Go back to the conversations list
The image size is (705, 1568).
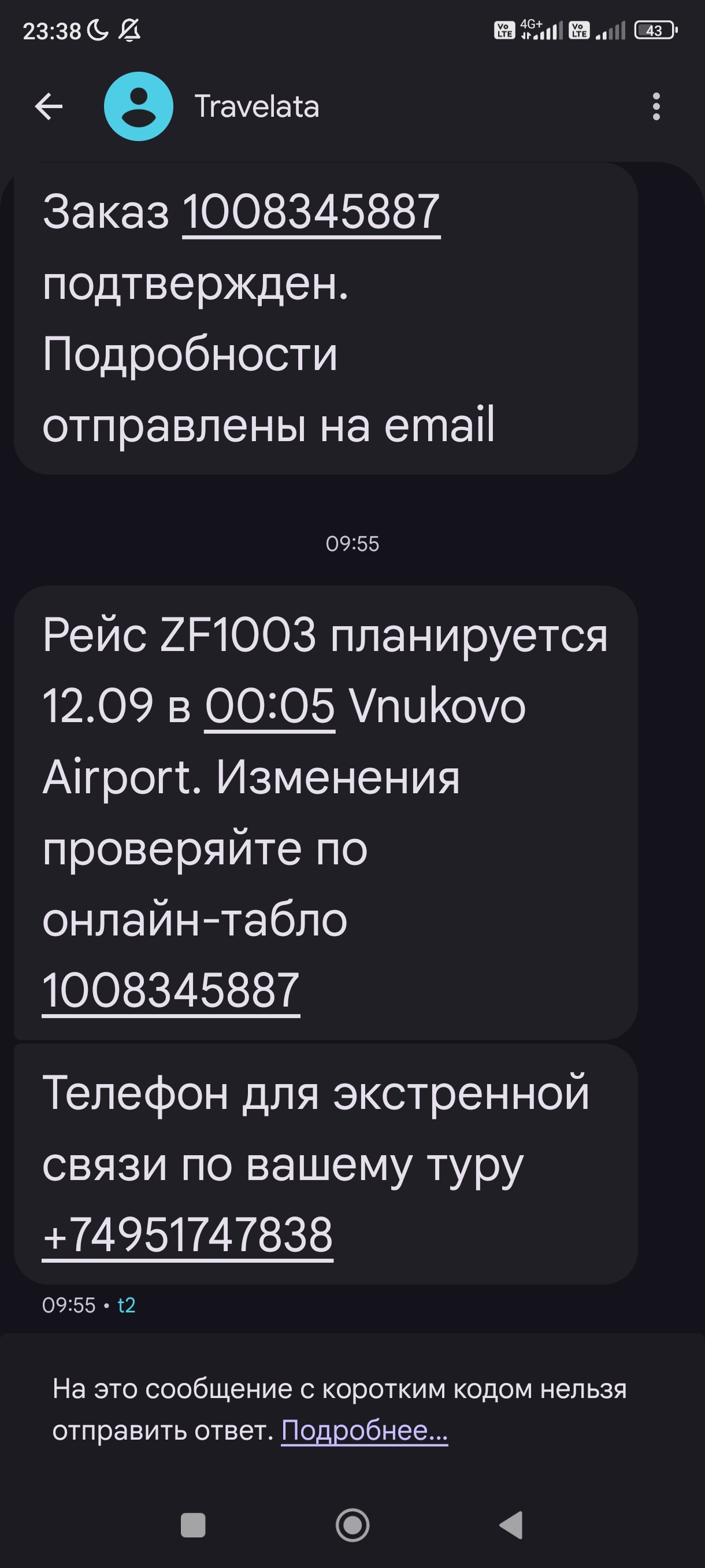(49, 106)
